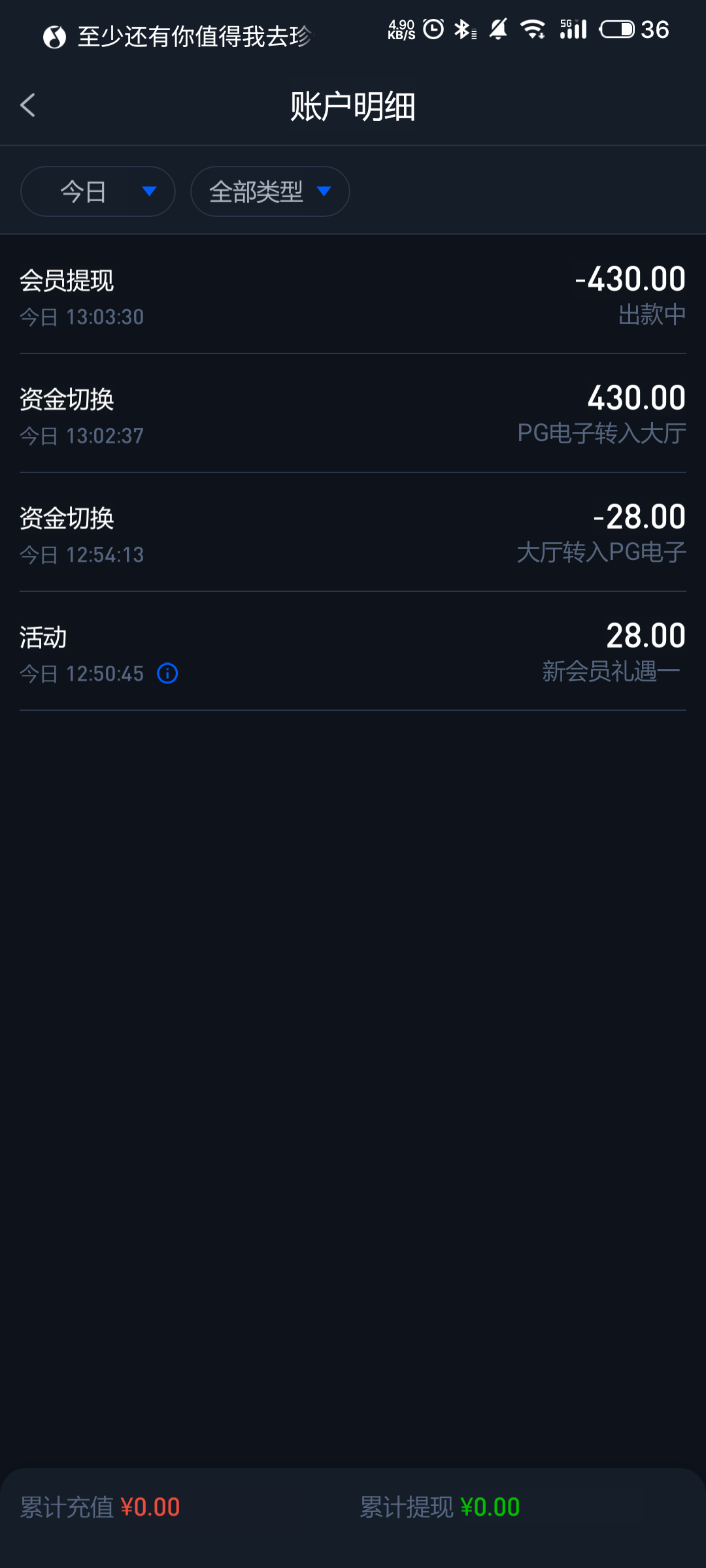View info for the 活动 12:50:45 entry

(x=167, y=673)
